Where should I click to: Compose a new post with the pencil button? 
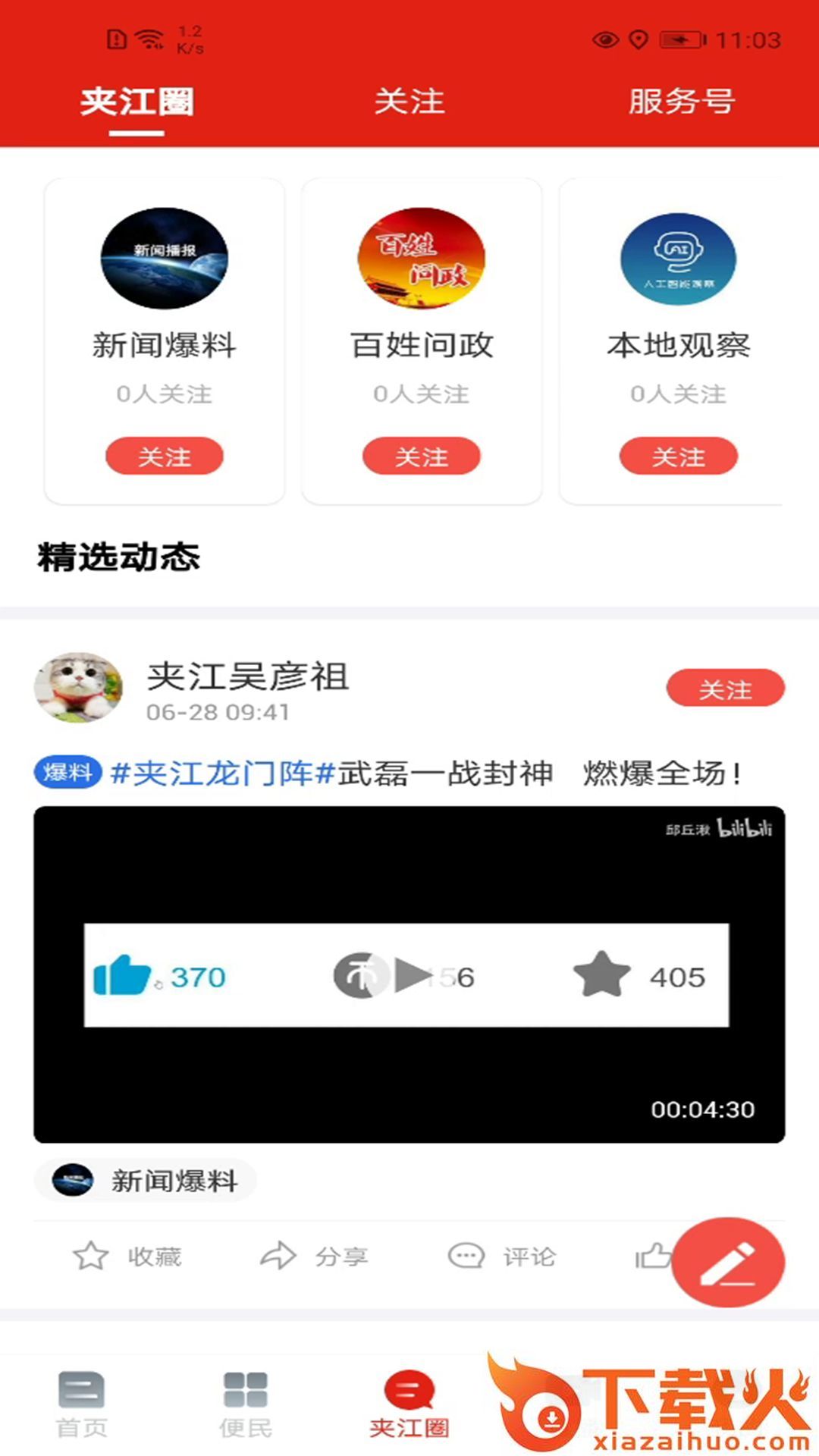point(727,1262)
